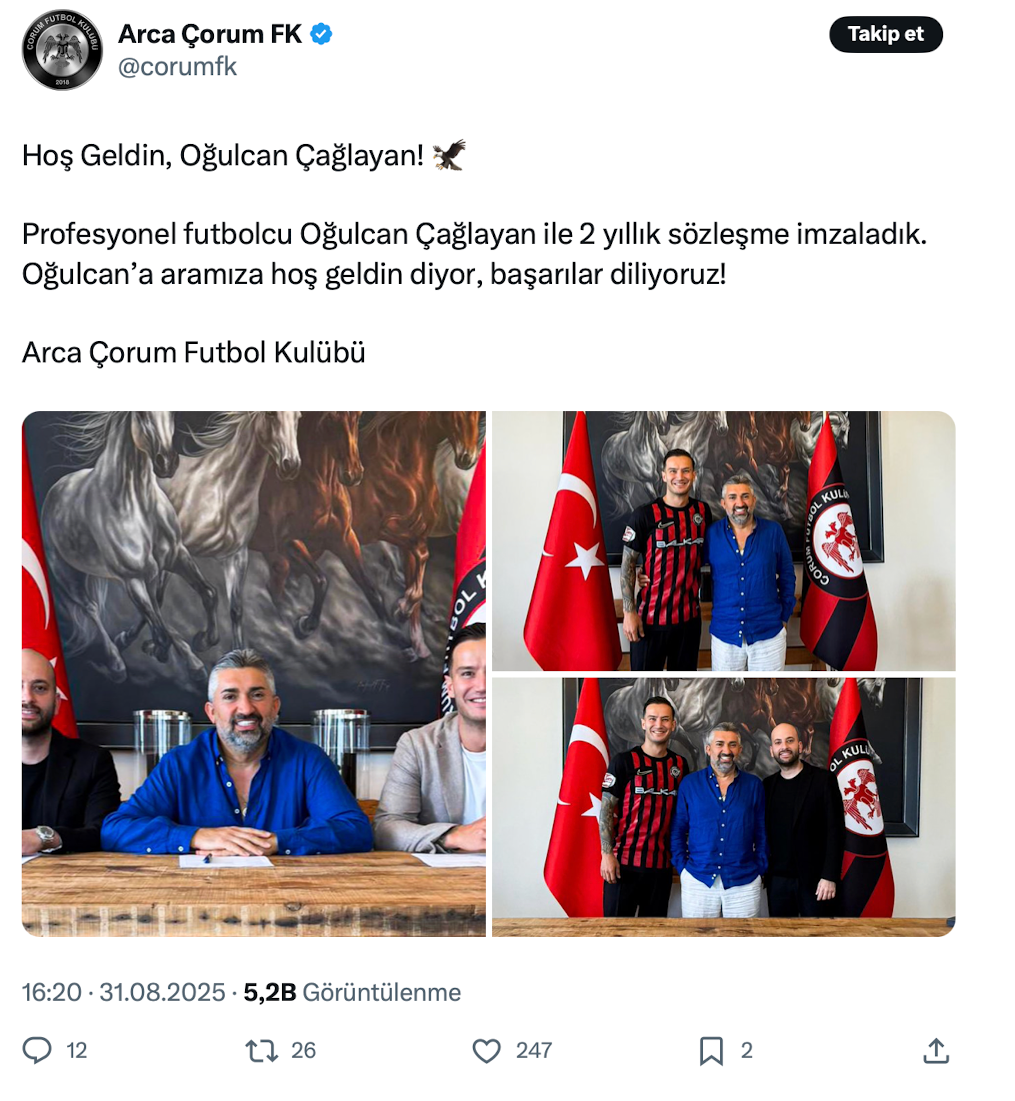Screen dimensions: 1015x1101
Task: Like the Oğulcan Çağlayan post
Action: point(486,1050)
